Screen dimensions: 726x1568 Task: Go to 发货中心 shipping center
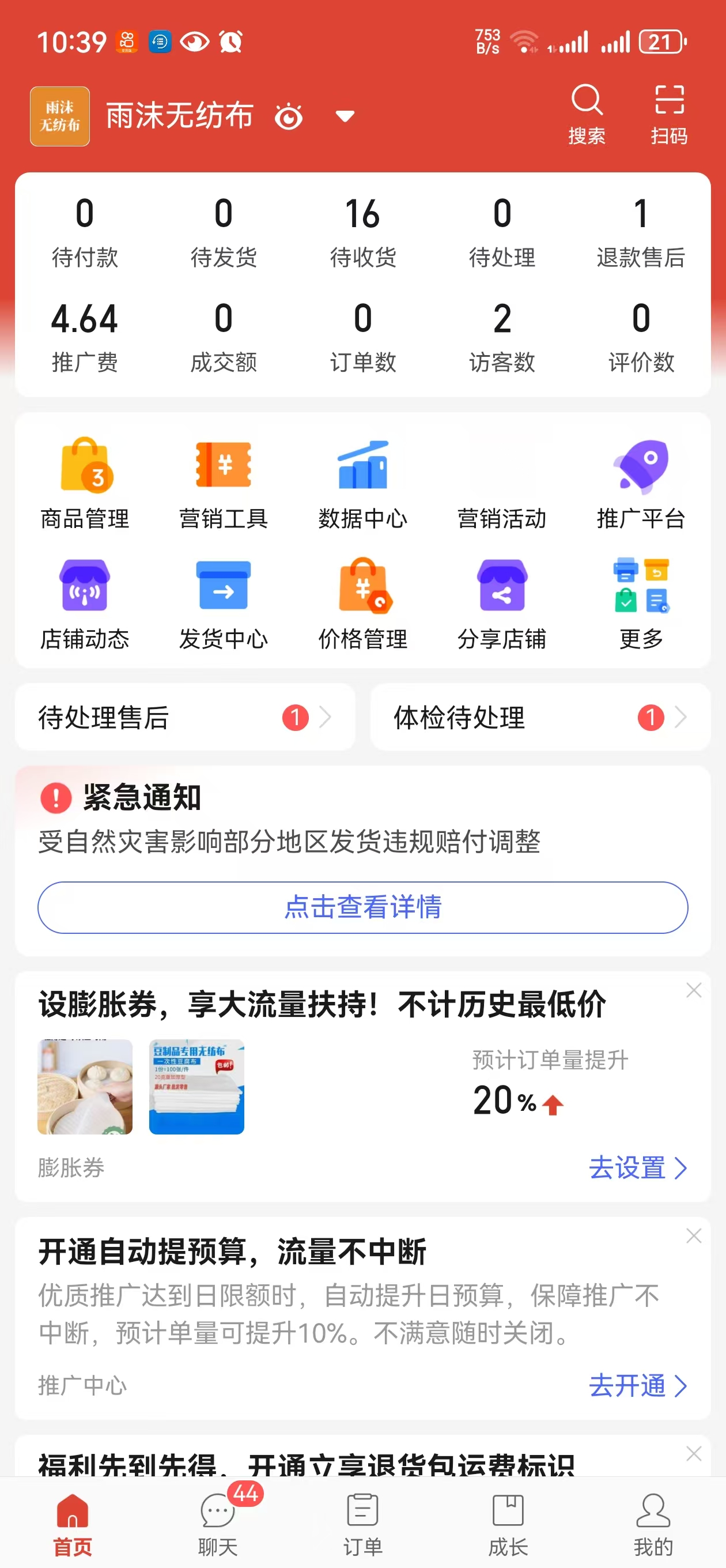[x=224, y=603]
